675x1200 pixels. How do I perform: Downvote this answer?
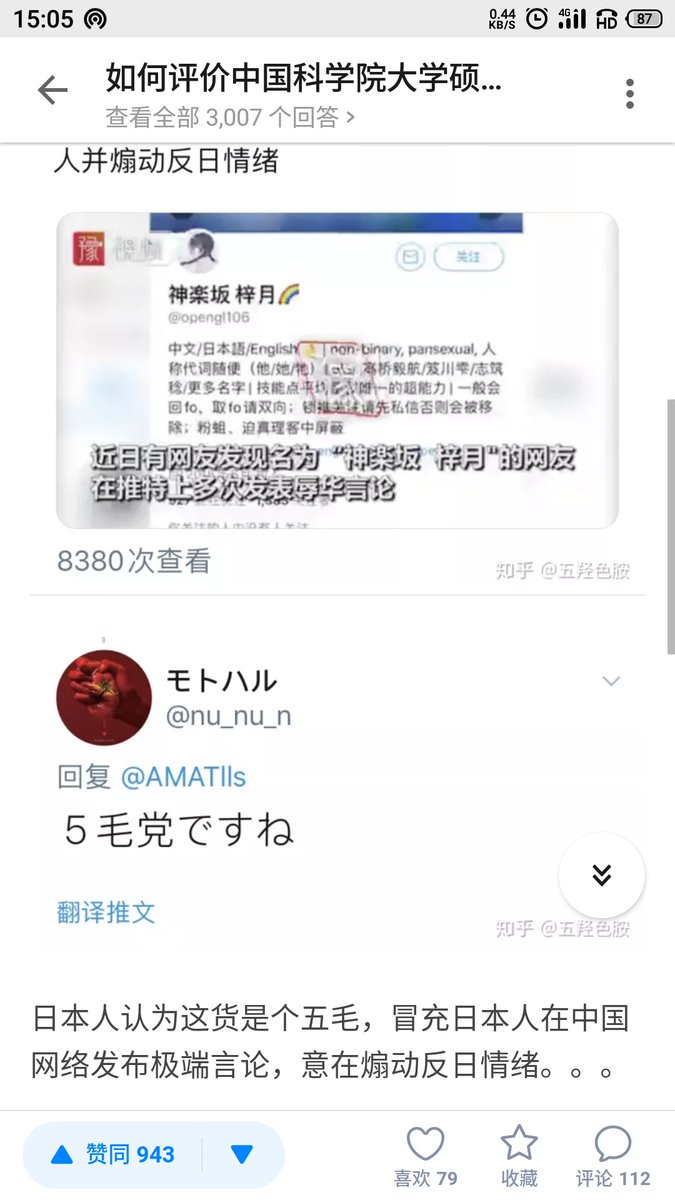[x=242, y=1155]
